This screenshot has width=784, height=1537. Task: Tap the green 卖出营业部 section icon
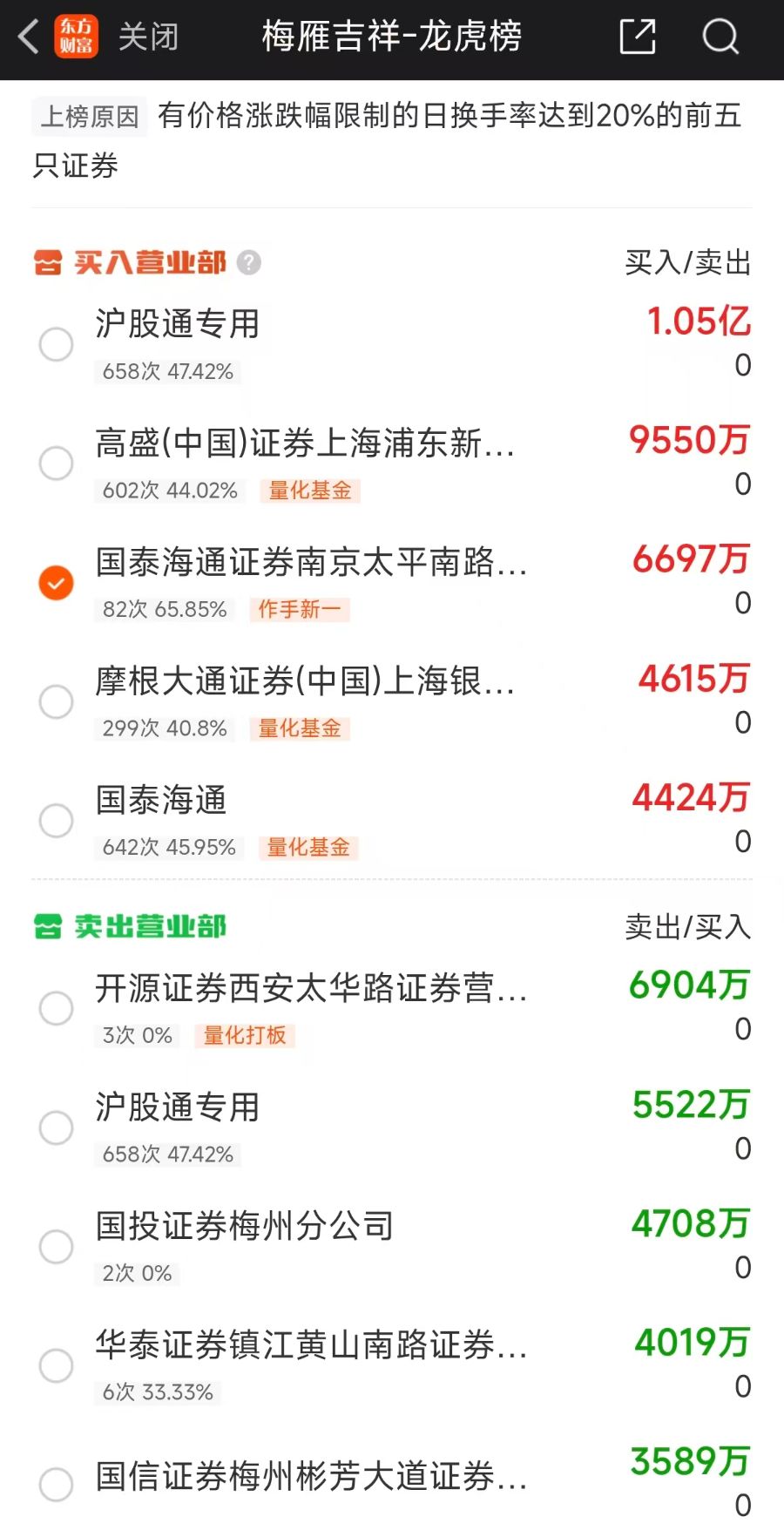point(48,927)
